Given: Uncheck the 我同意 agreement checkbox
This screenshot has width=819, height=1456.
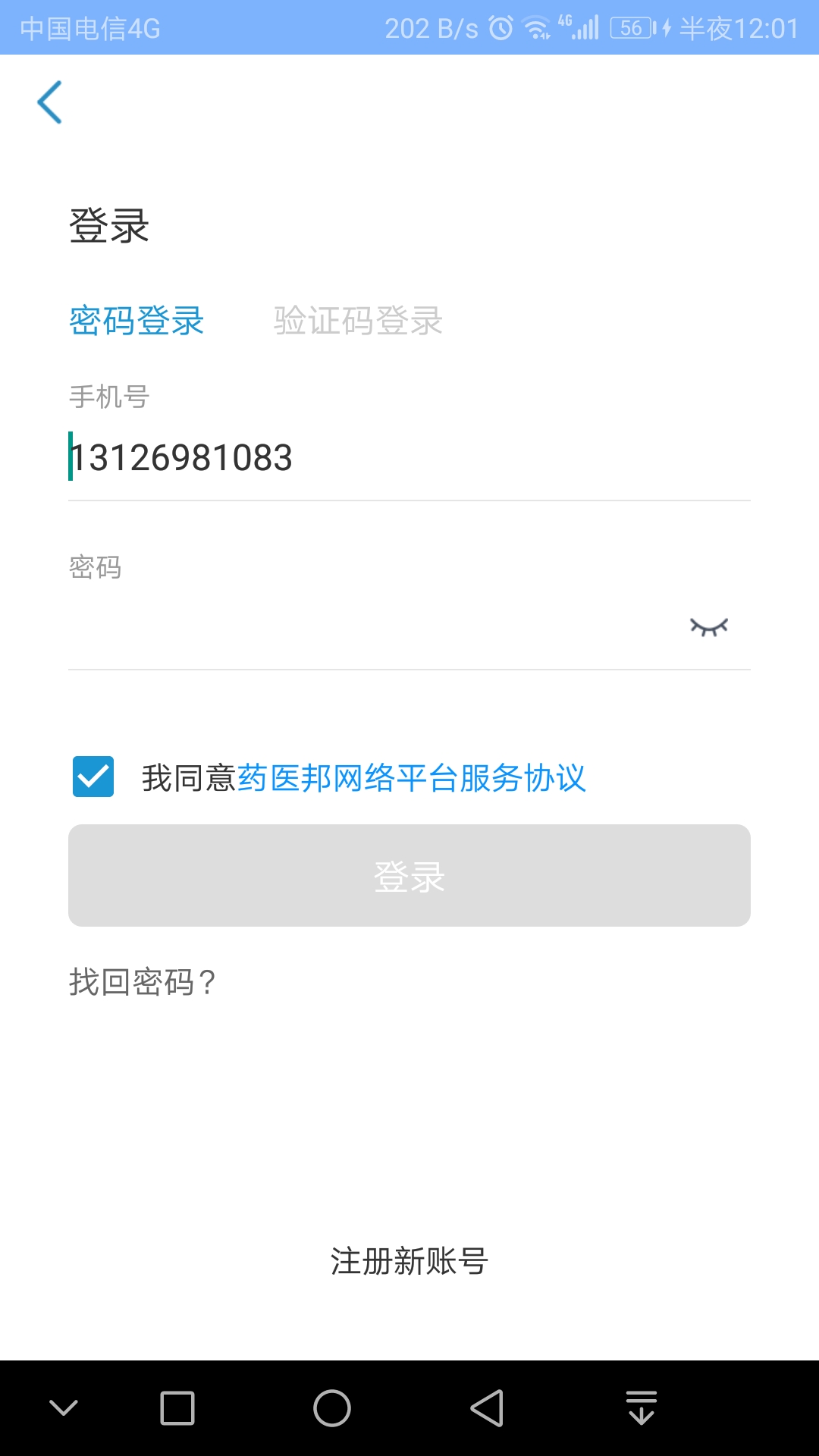Looking at the screenshot, I should coord(93,777).
